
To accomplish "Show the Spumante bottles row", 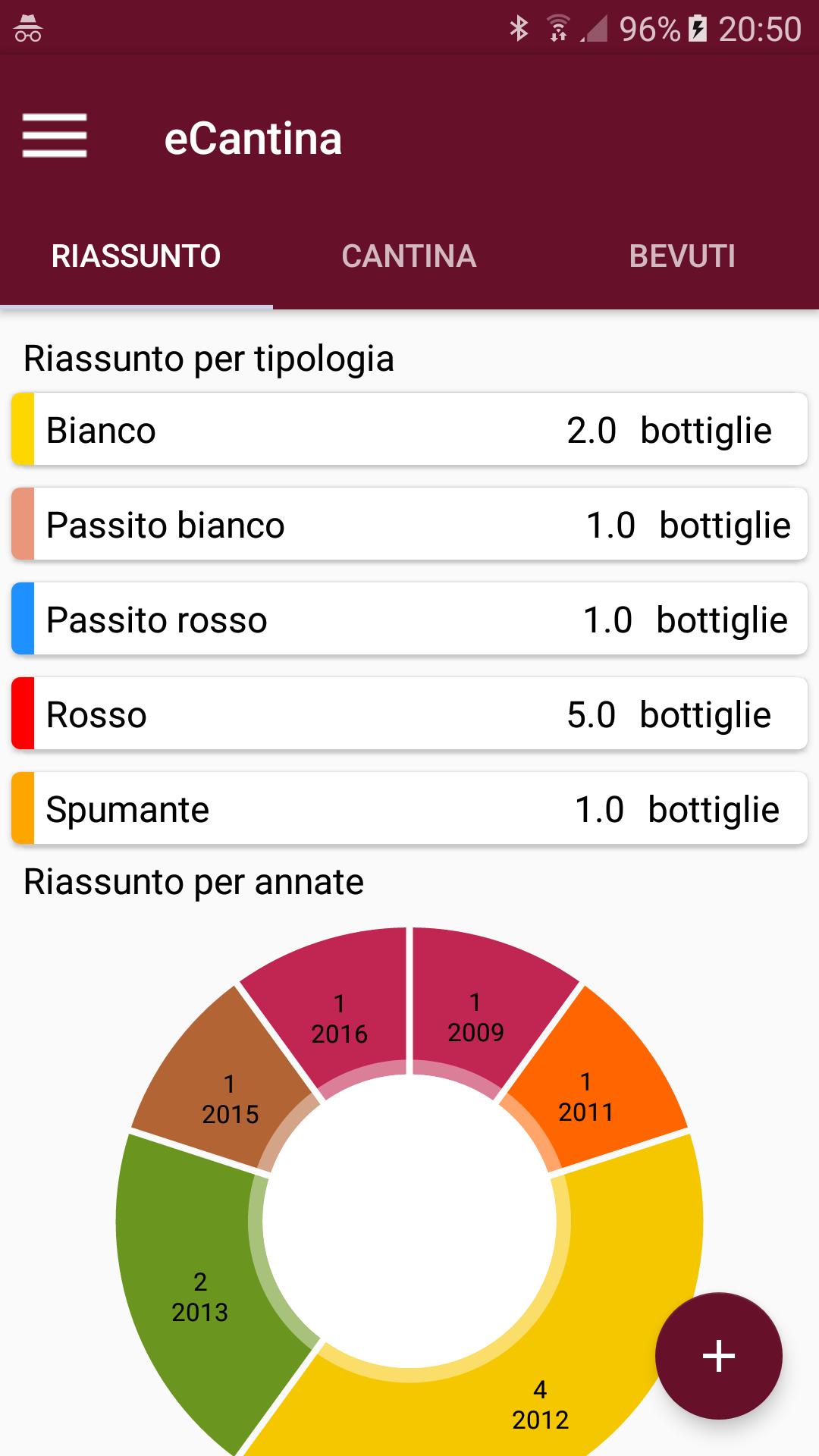I will coord(409,809).
